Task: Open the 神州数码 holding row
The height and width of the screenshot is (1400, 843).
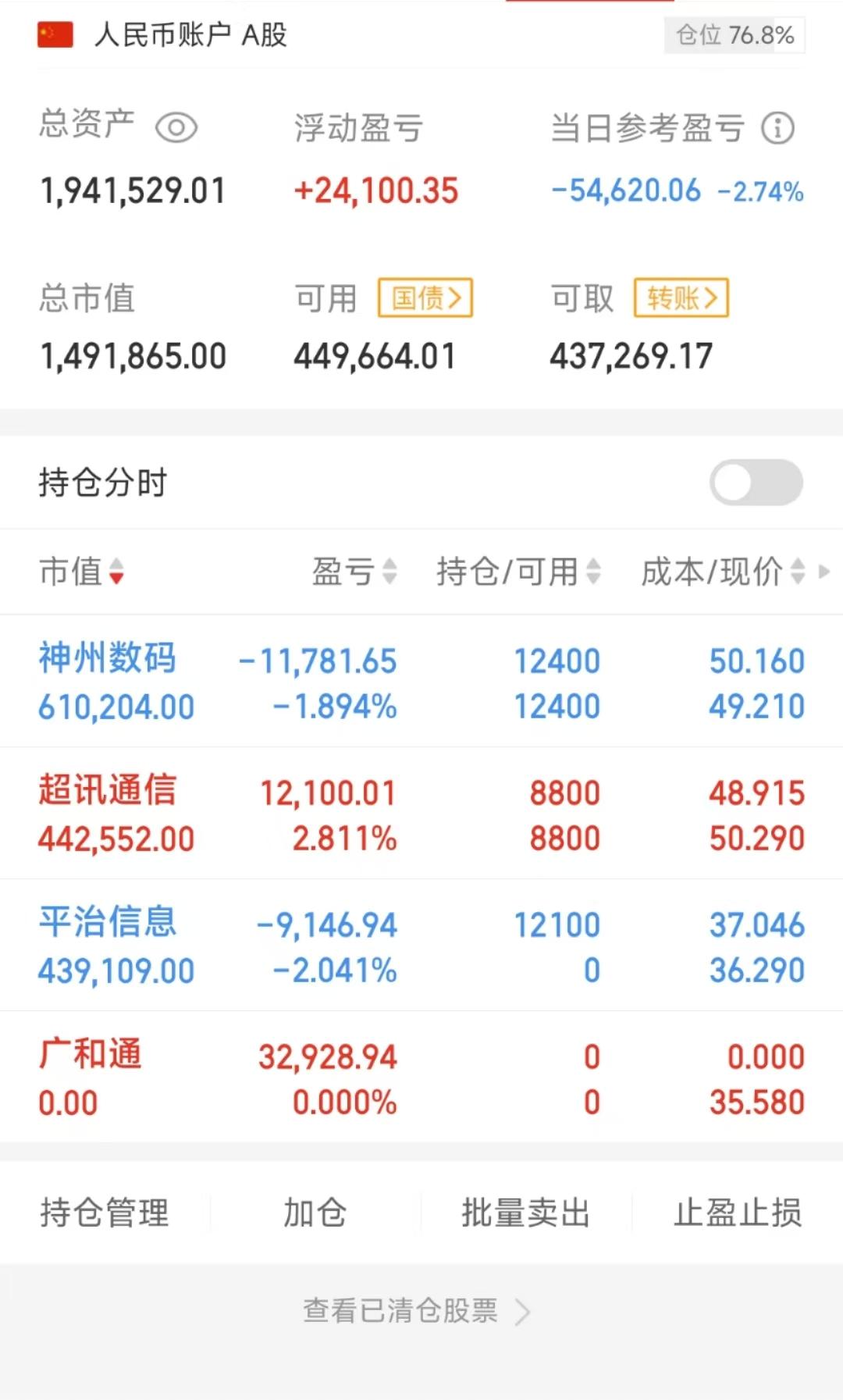Action: point(421,682)
